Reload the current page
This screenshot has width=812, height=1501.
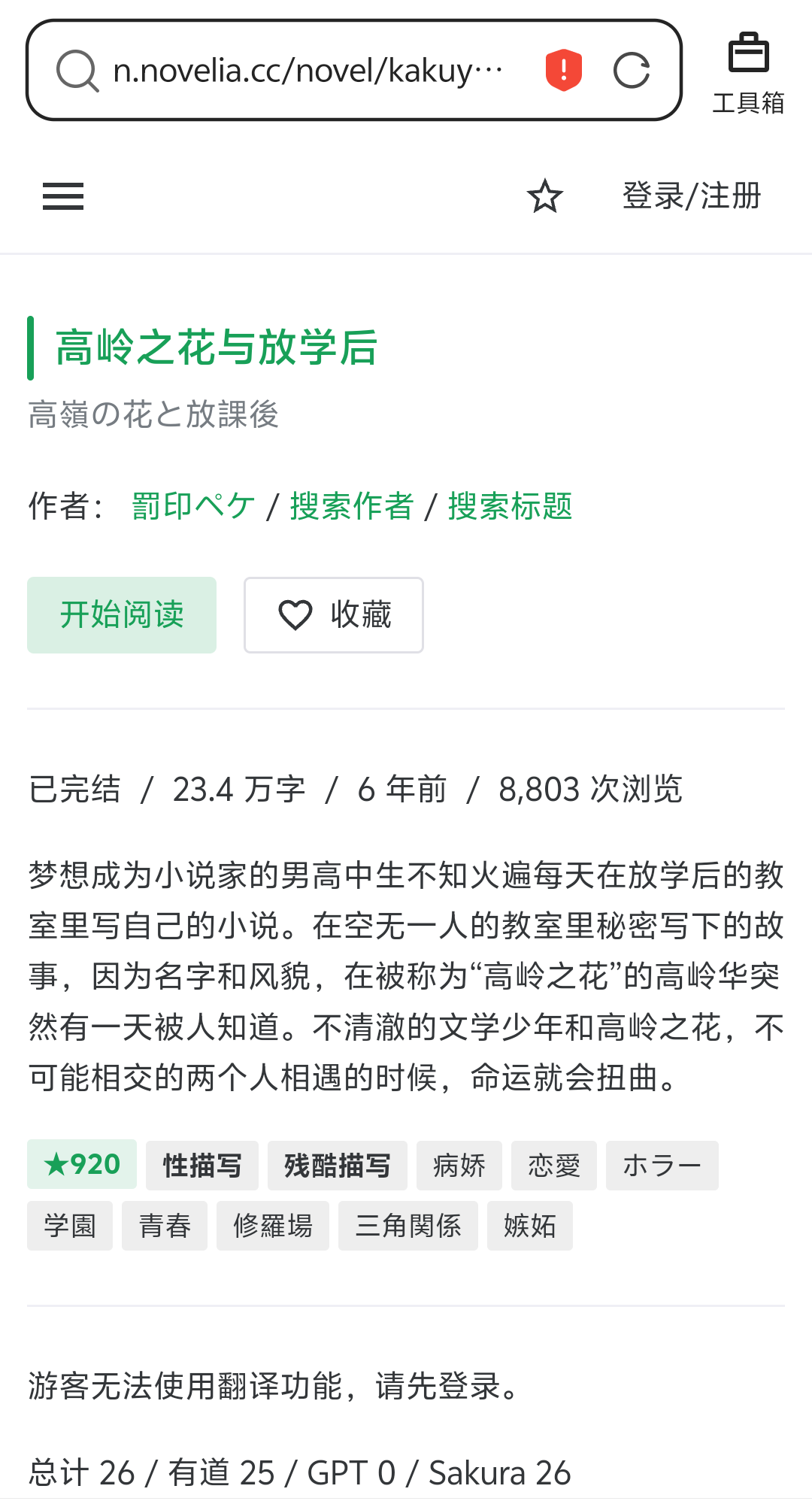(632, 71)
